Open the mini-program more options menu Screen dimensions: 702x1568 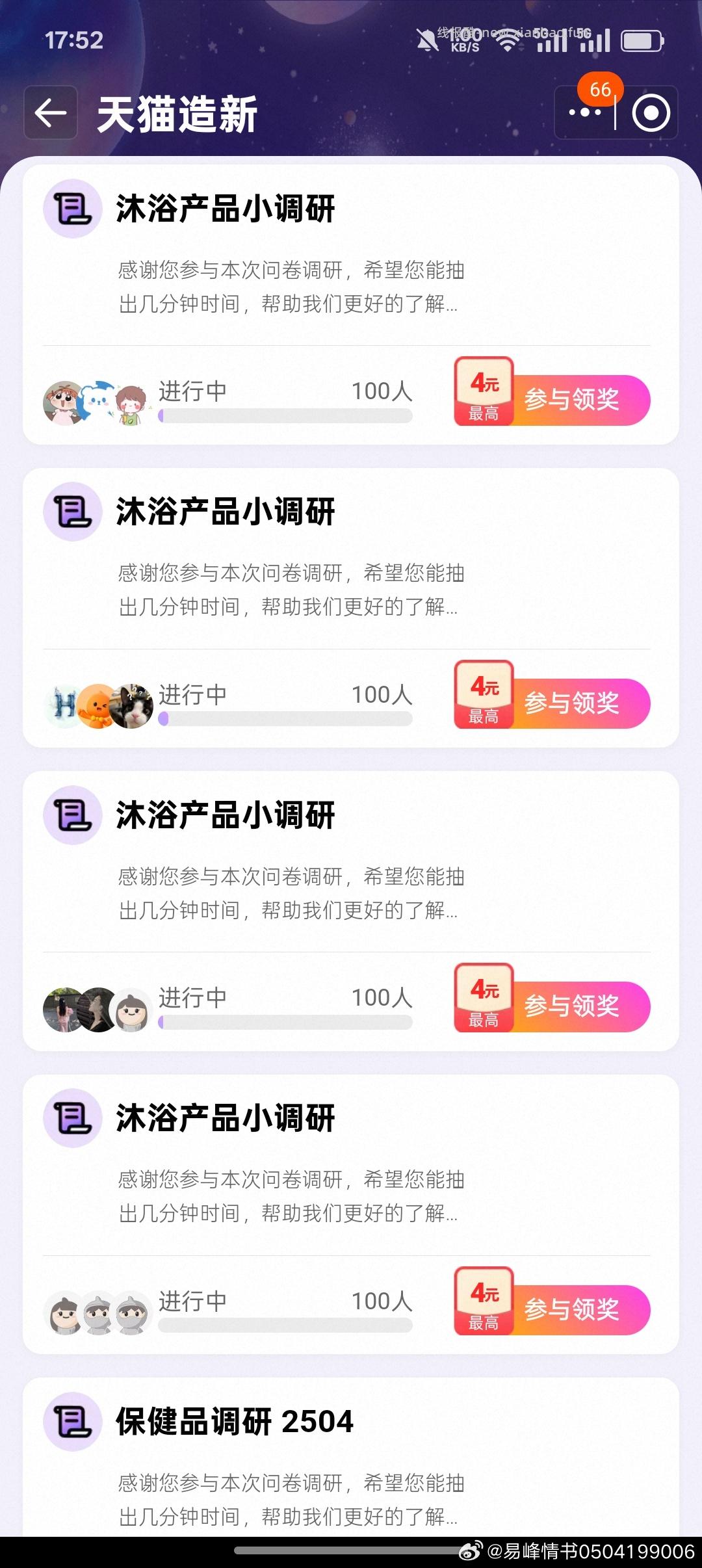pos(584,112)
